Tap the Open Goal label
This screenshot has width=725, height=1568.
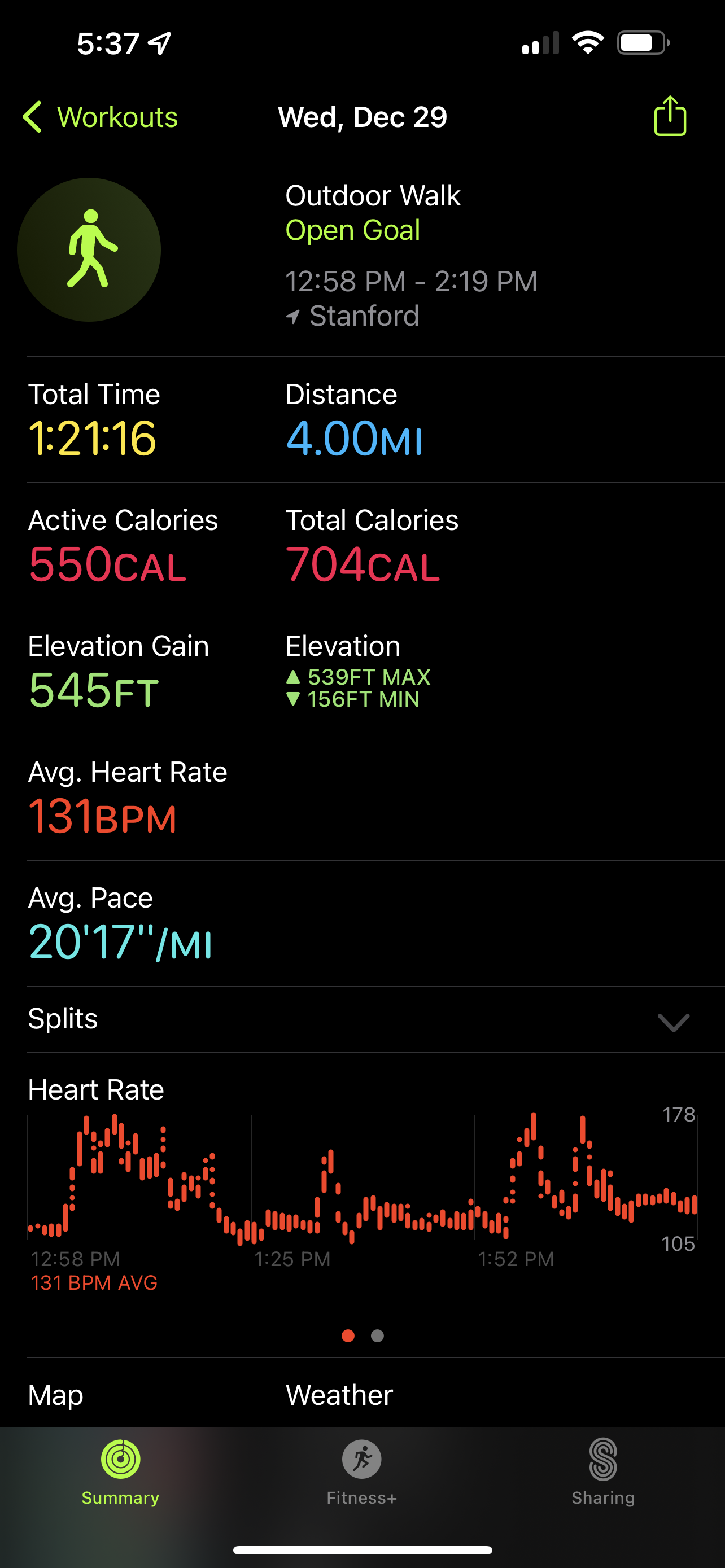click(x=353, y=231)
